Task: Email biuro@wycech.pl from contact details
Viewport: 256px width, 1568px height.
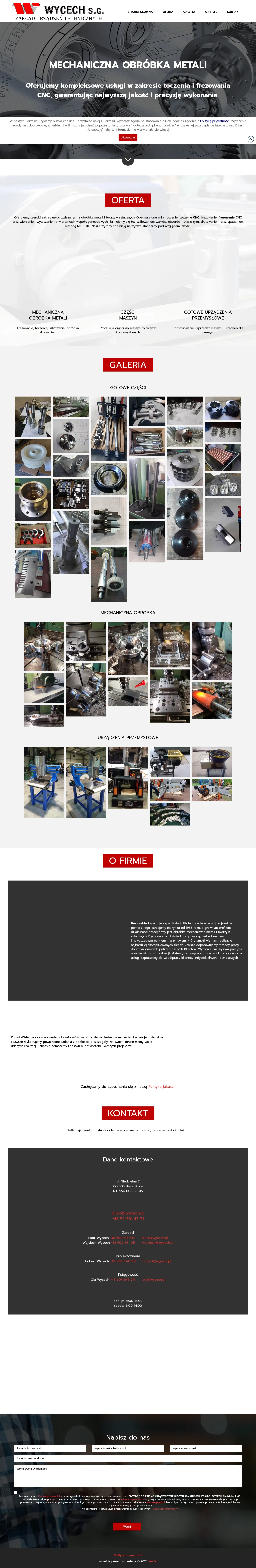Action: click(x=128, y=1213)
